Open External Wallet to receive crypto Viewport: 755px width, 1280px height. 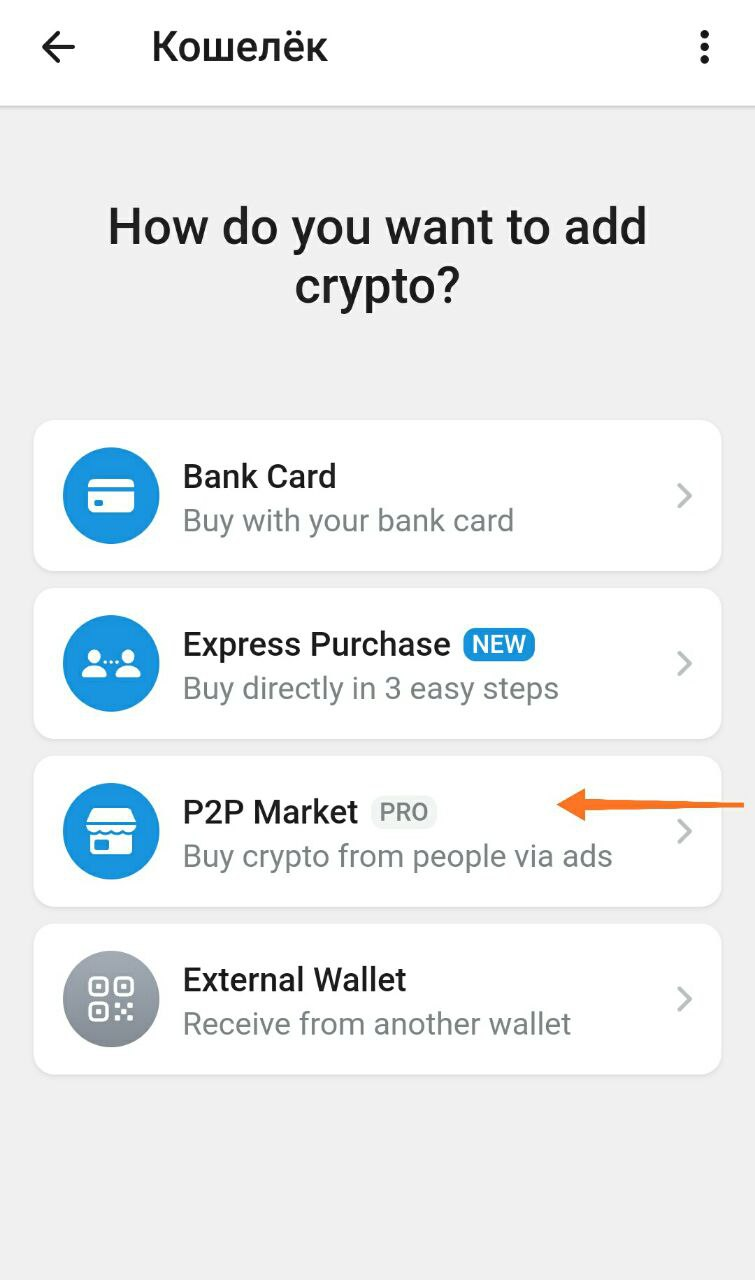(x=377, y=999)
